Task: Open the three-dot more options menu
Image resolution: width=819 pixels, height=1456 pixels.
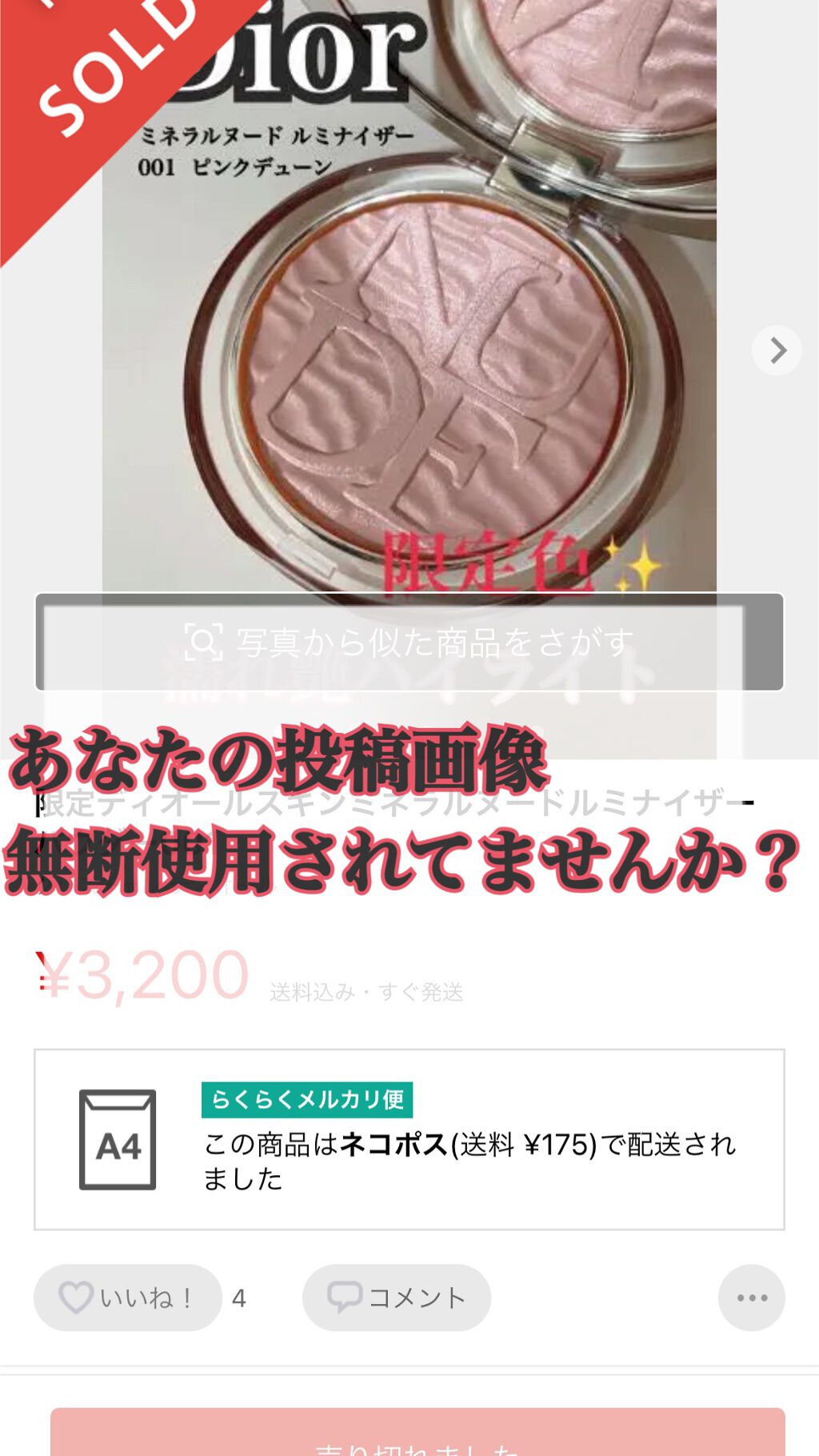Action: (751, 1298)
